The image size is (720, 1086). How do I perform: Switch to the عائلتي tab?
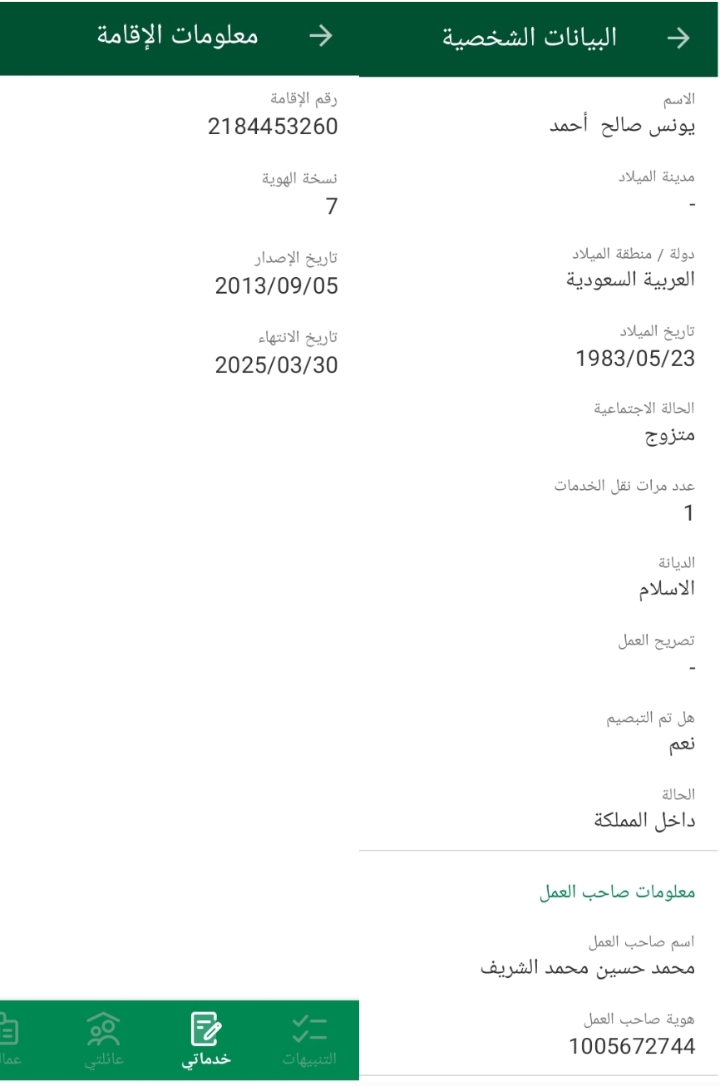(104, 1039)
